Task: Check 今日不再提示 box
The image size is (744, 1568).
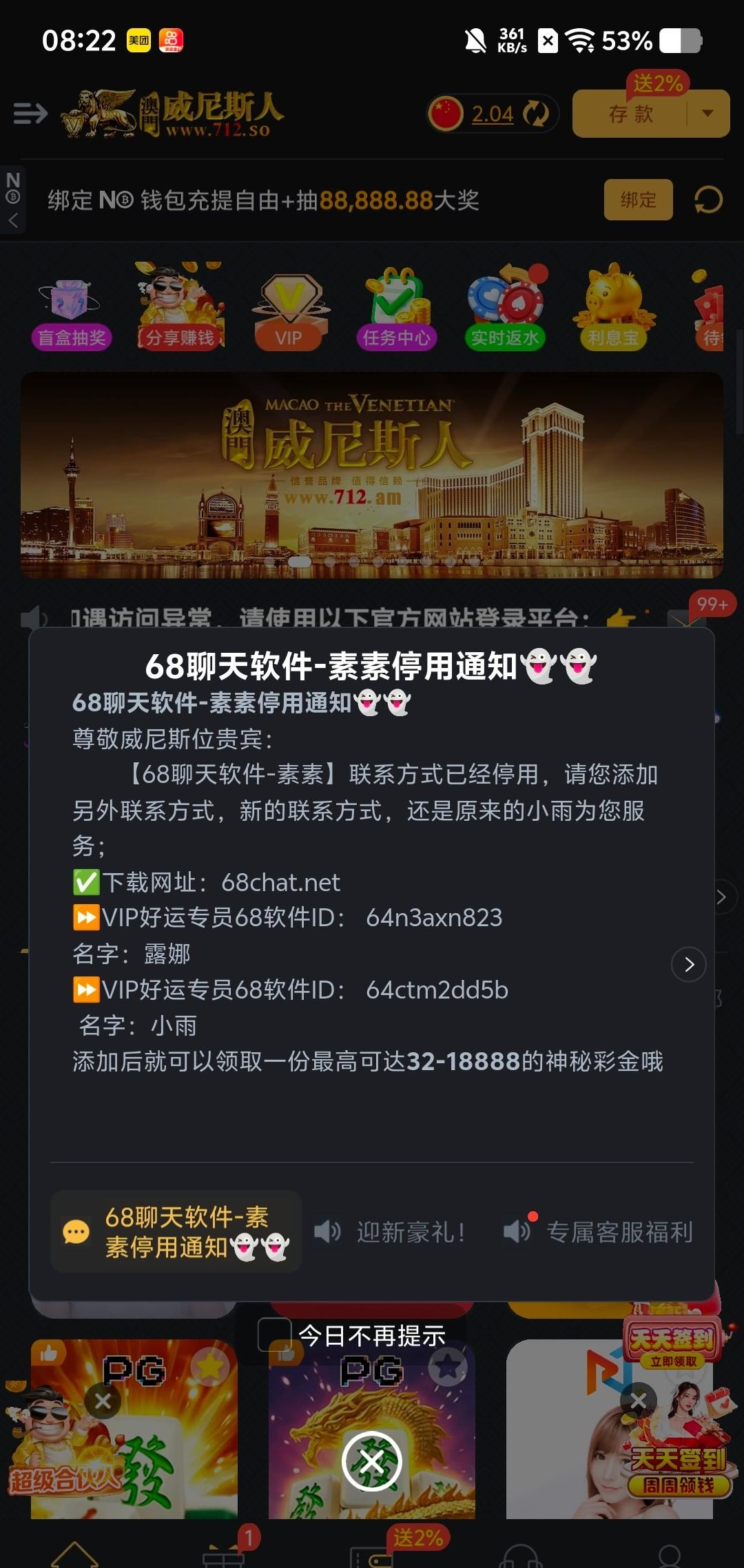Action: [x=274, y=1335]
